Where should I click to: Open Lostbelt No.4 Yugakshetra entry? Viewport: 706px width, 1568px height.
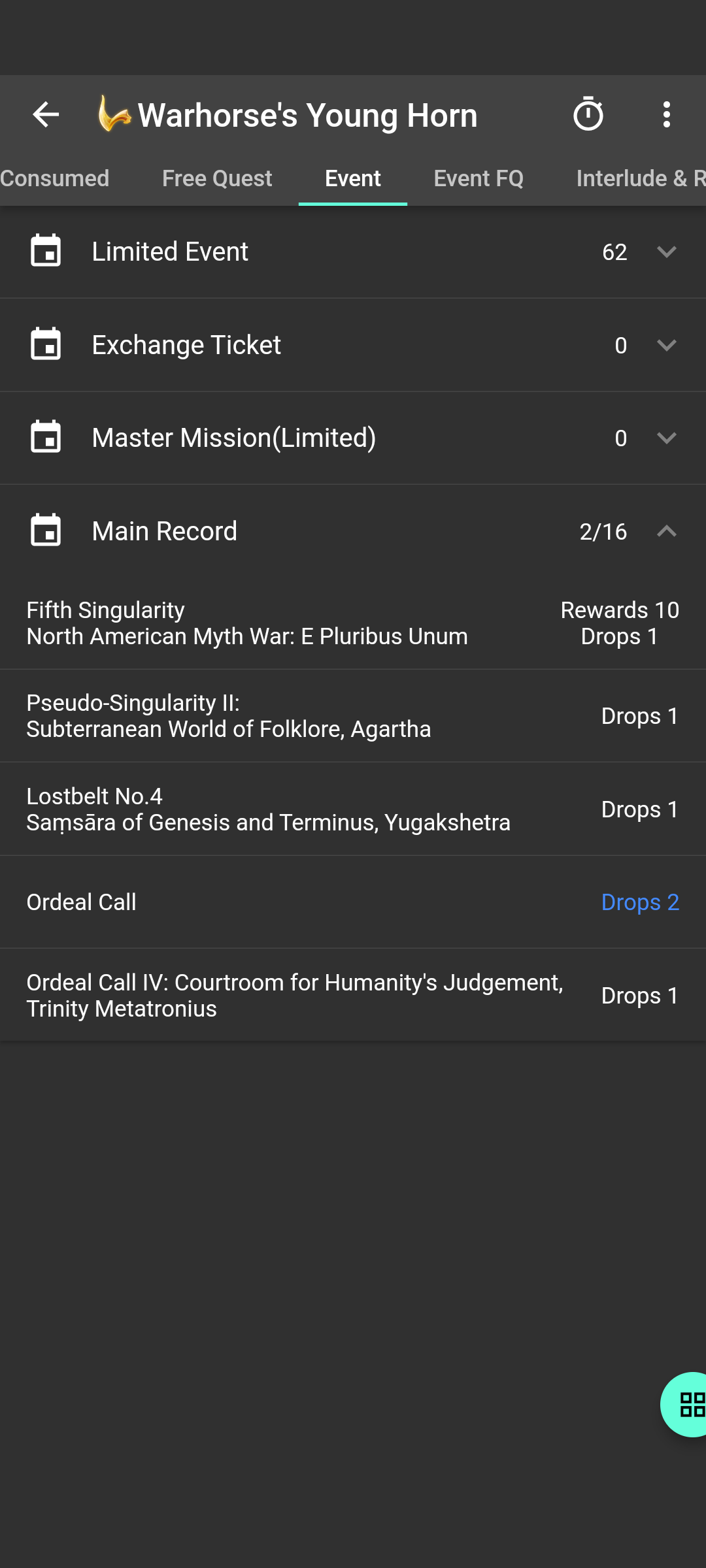[353, 809]
